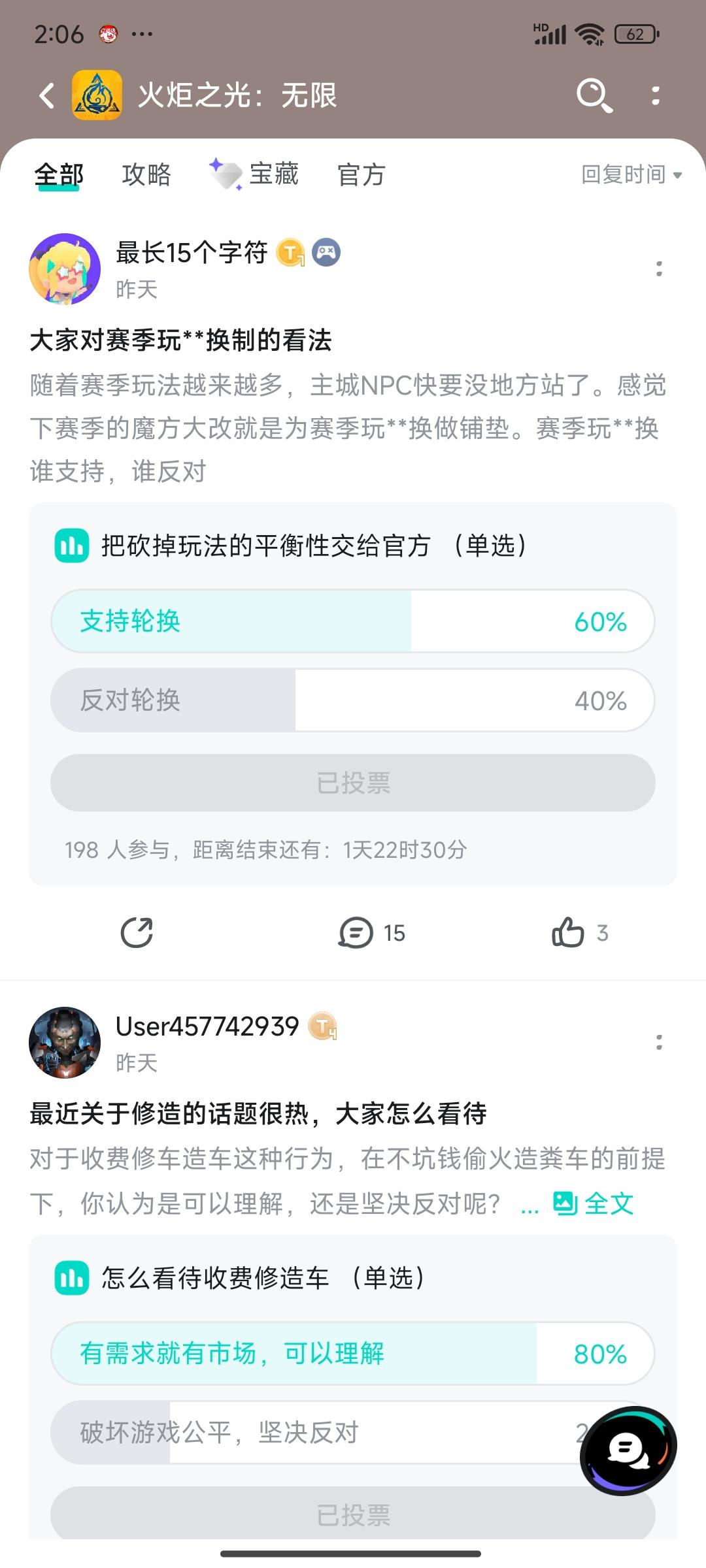This screenshot has height=1568, width=706.
Task: Like 最长15个字符's post
Action: (x=579, y=932)
